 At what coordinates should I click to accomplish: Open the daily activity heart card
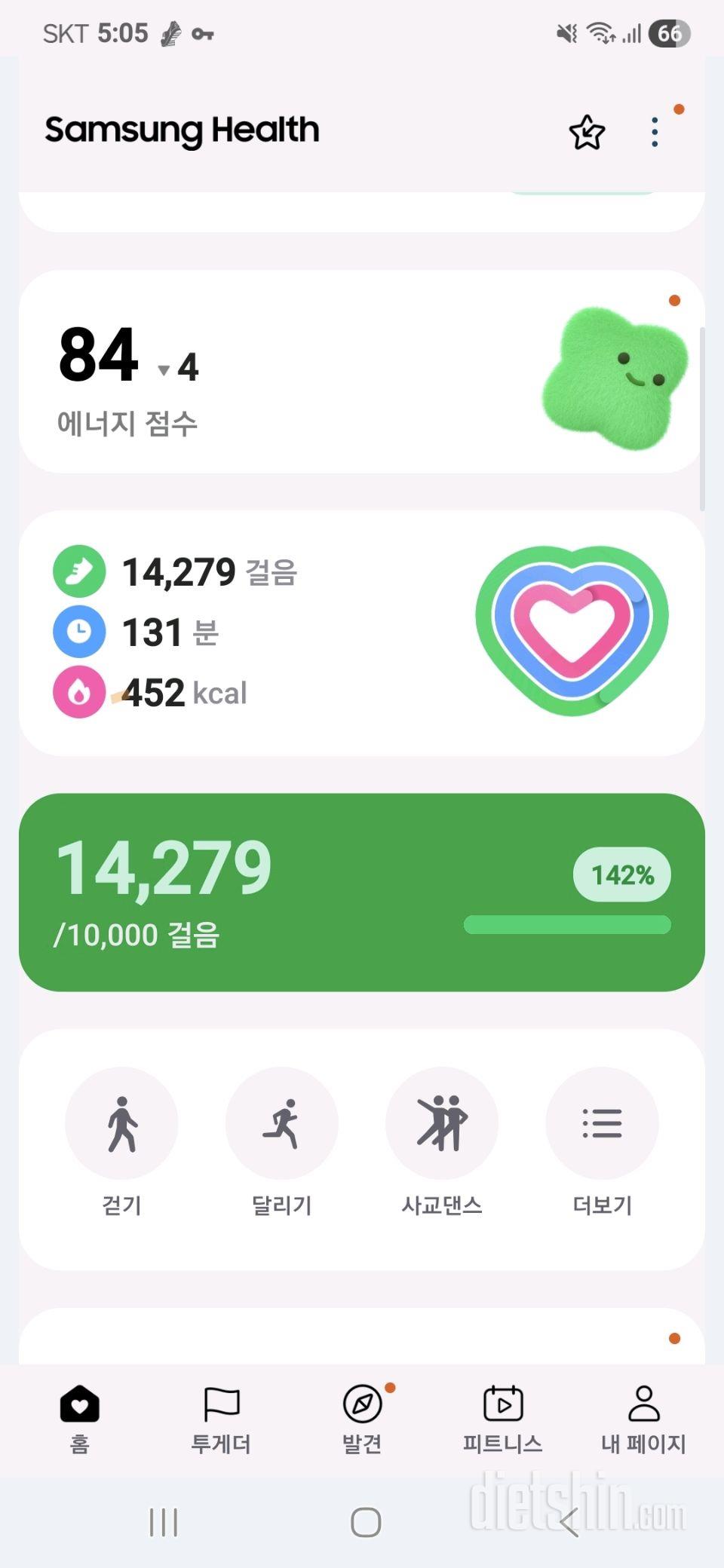[362, 633]
